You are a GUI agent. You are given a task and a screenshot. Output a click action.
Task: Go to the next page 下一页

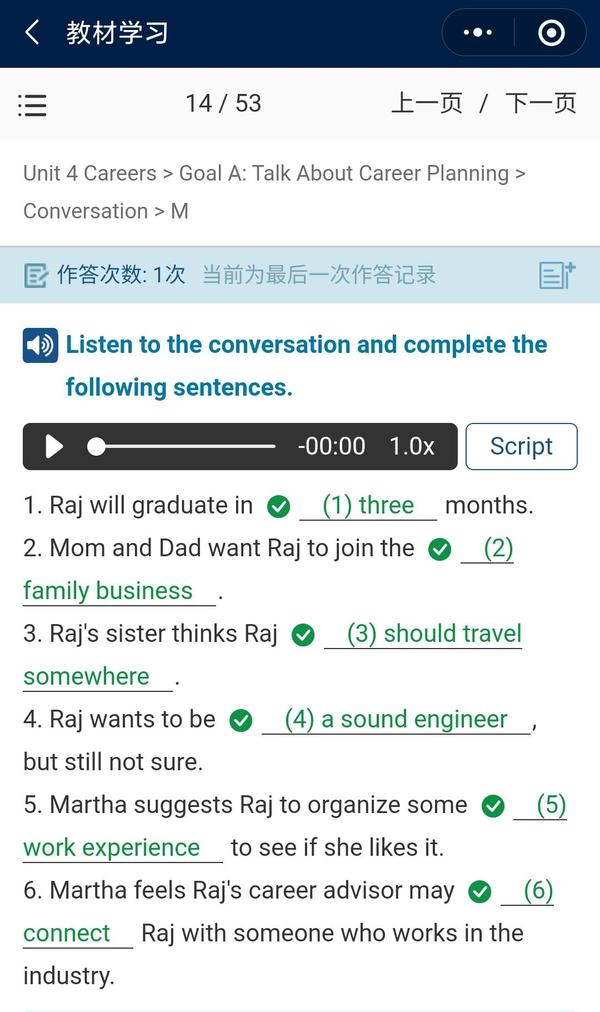click(x=541, y=103)
